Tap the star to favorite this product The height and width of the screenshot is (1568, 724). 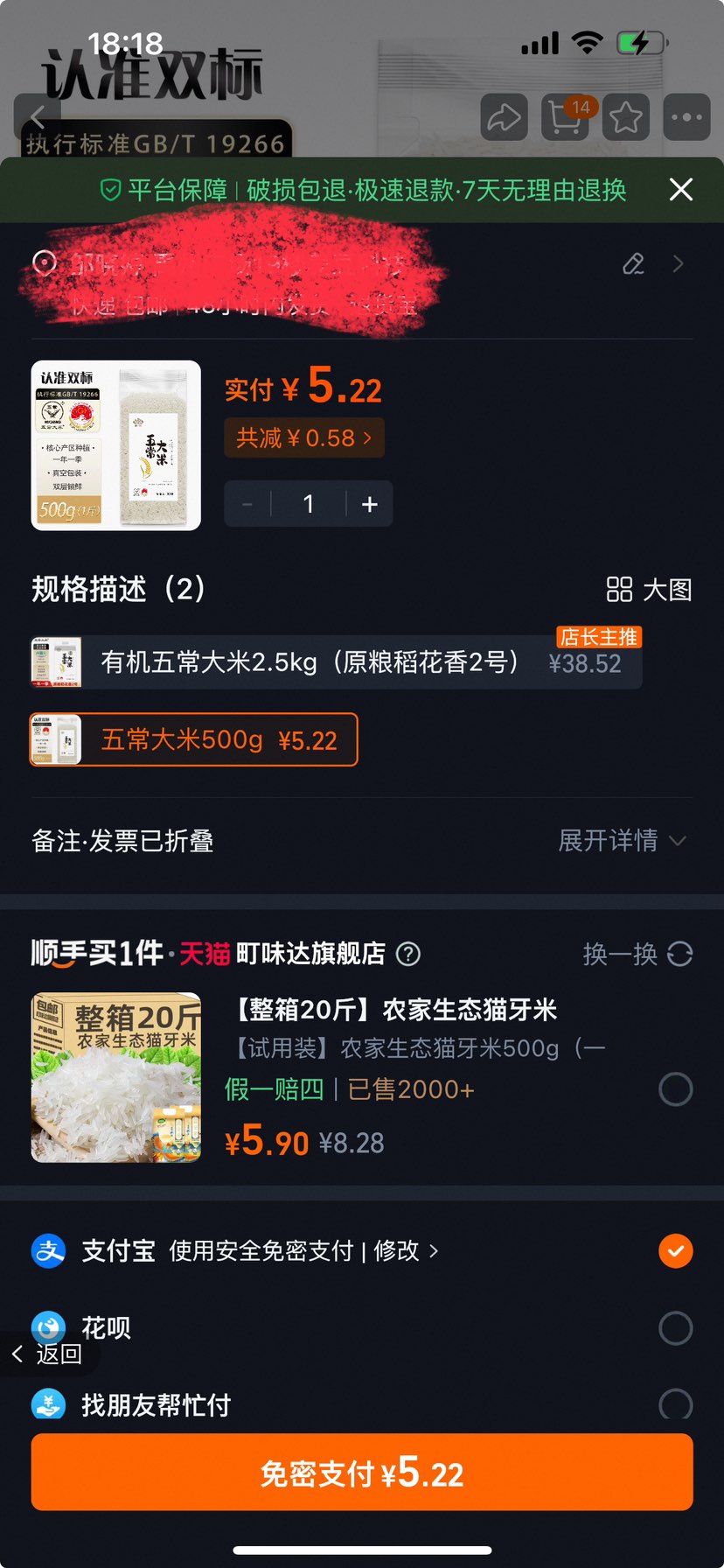point(625,117)
